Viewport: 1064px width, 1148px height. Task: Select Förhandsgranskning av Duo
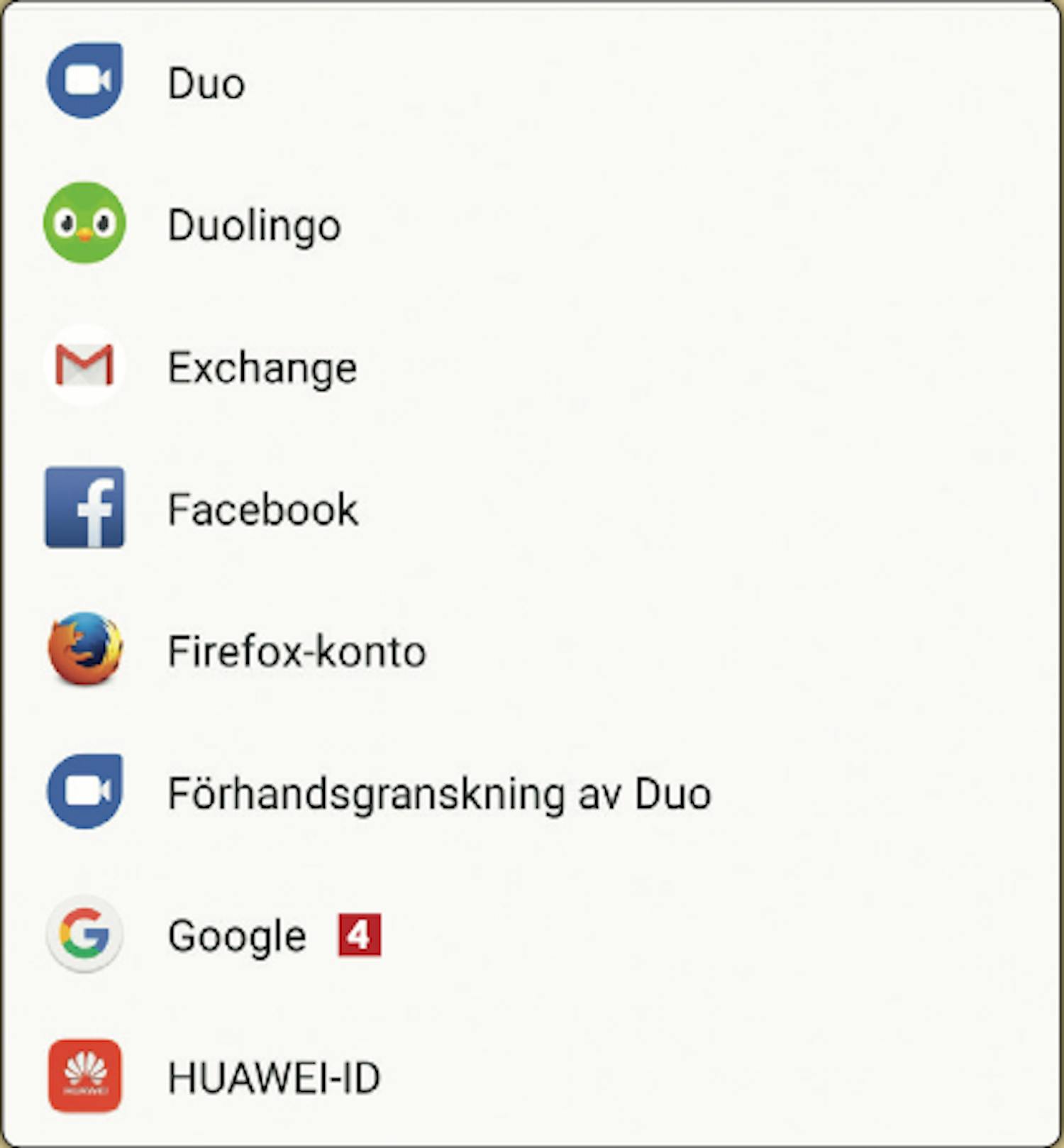(438, 793)
